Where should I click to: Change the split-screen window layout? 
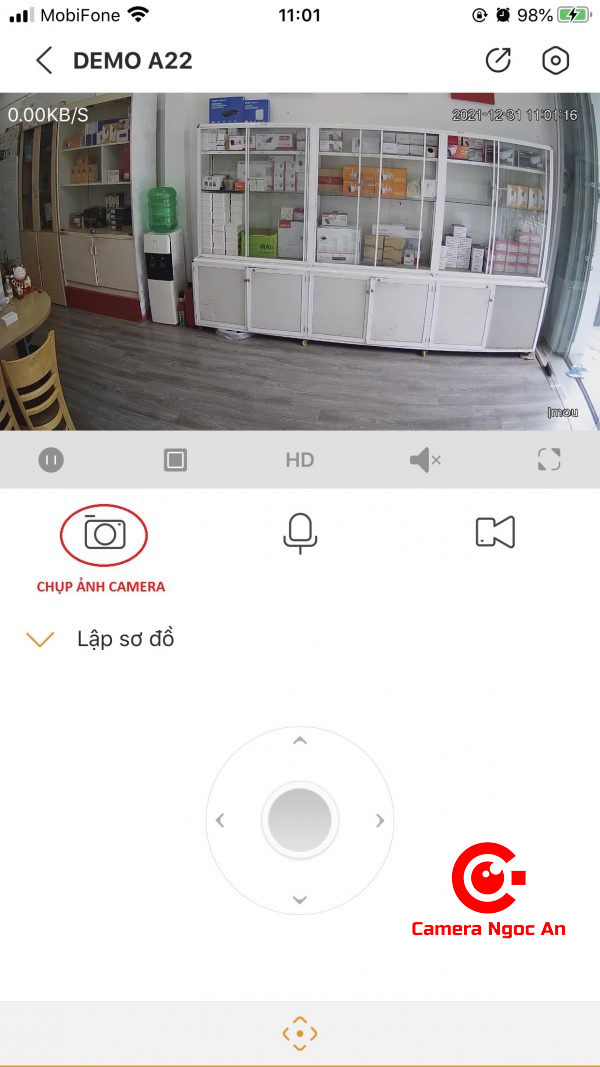point(176,460)
